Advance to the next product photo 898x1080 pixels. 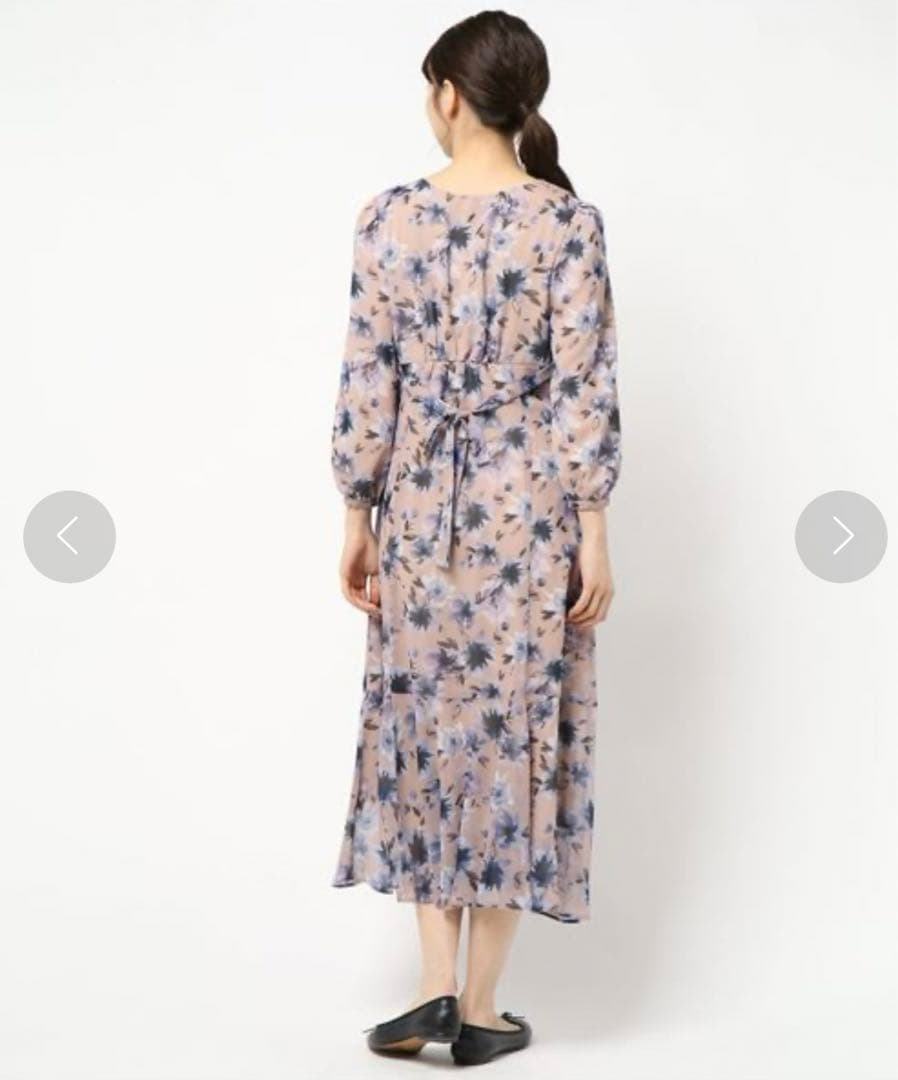[841, 537]
